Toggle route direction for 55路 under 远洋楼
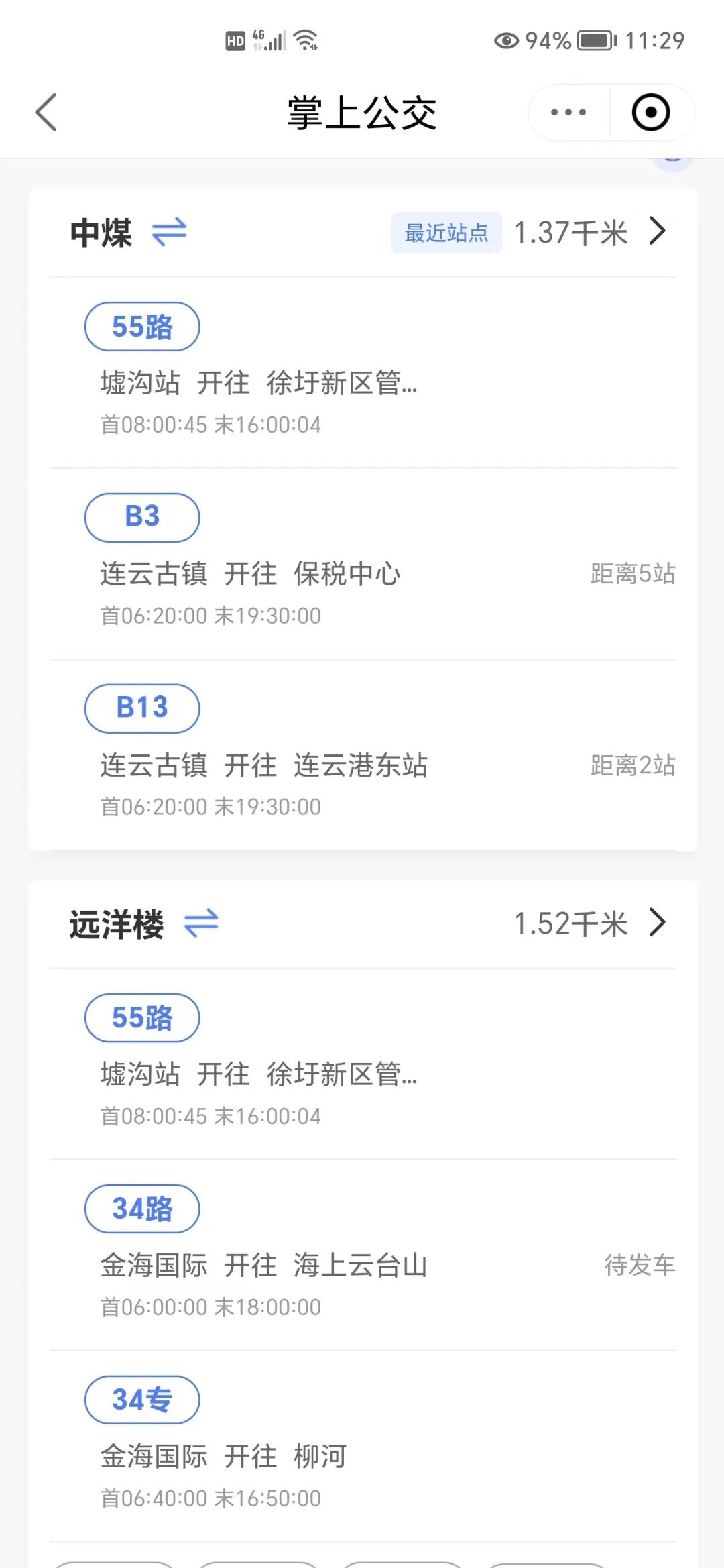 coord(141,1017)
